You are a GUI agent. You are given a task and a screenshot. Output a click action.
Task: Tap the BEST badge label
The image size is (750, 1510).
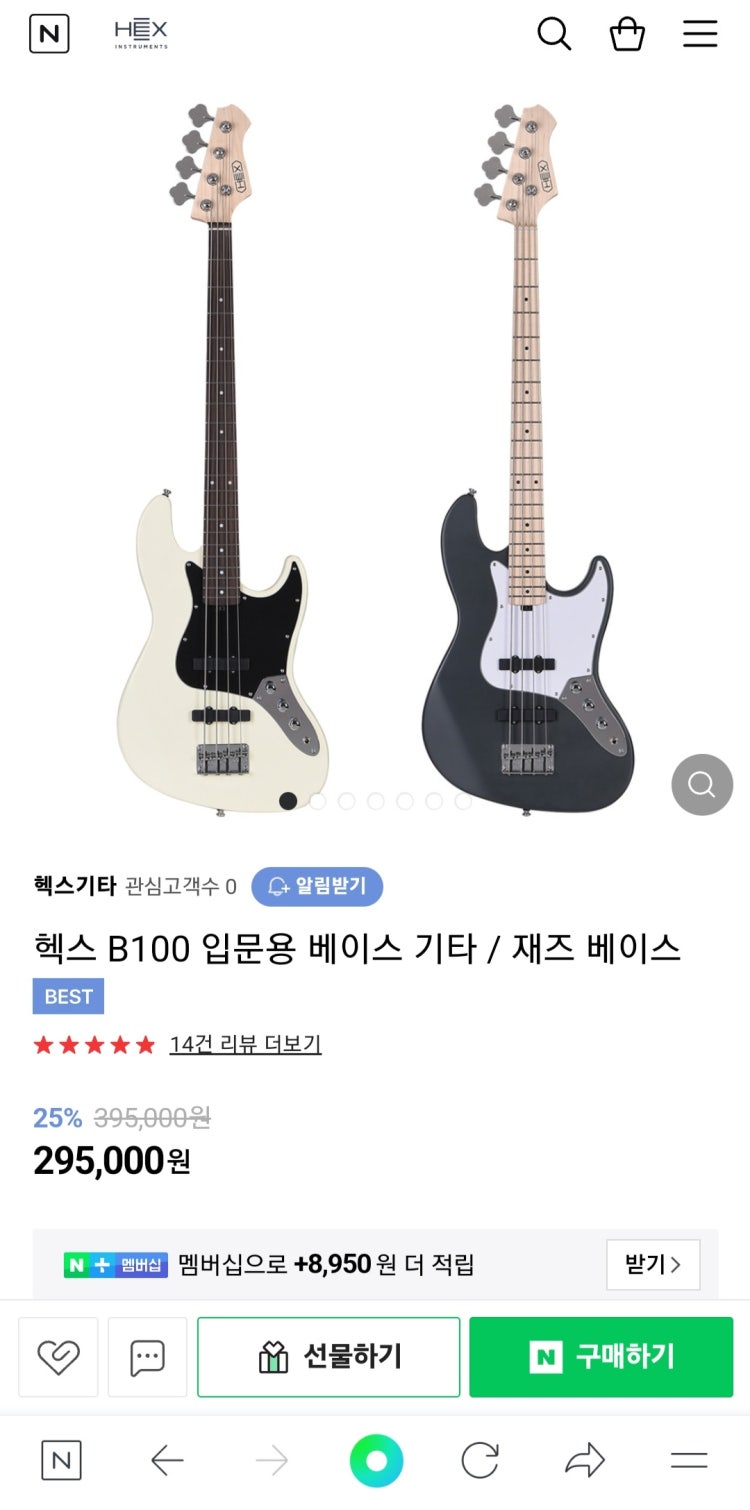pos(68,996)
